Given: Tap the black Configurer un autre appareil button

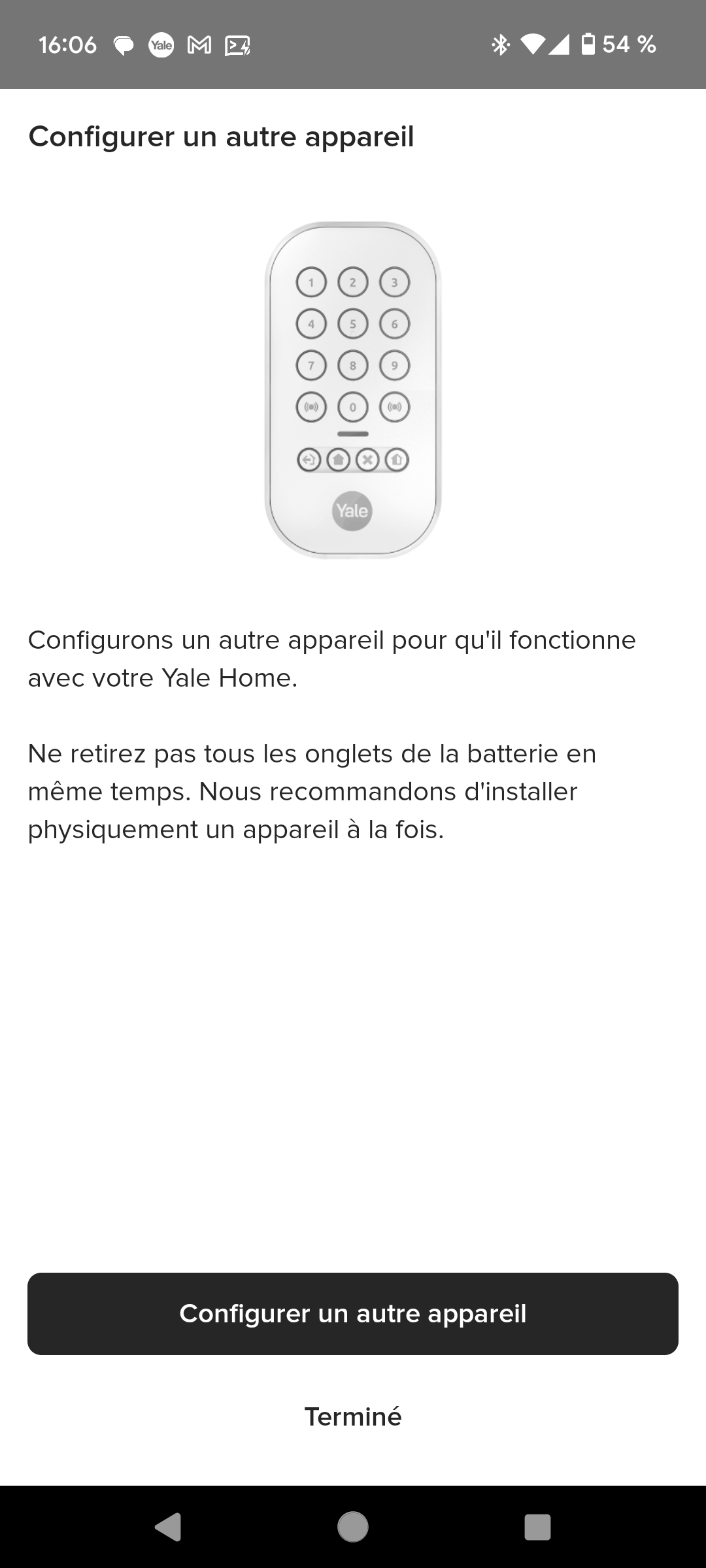Looking at the screenshot, I should click(x=353, y=1313).
